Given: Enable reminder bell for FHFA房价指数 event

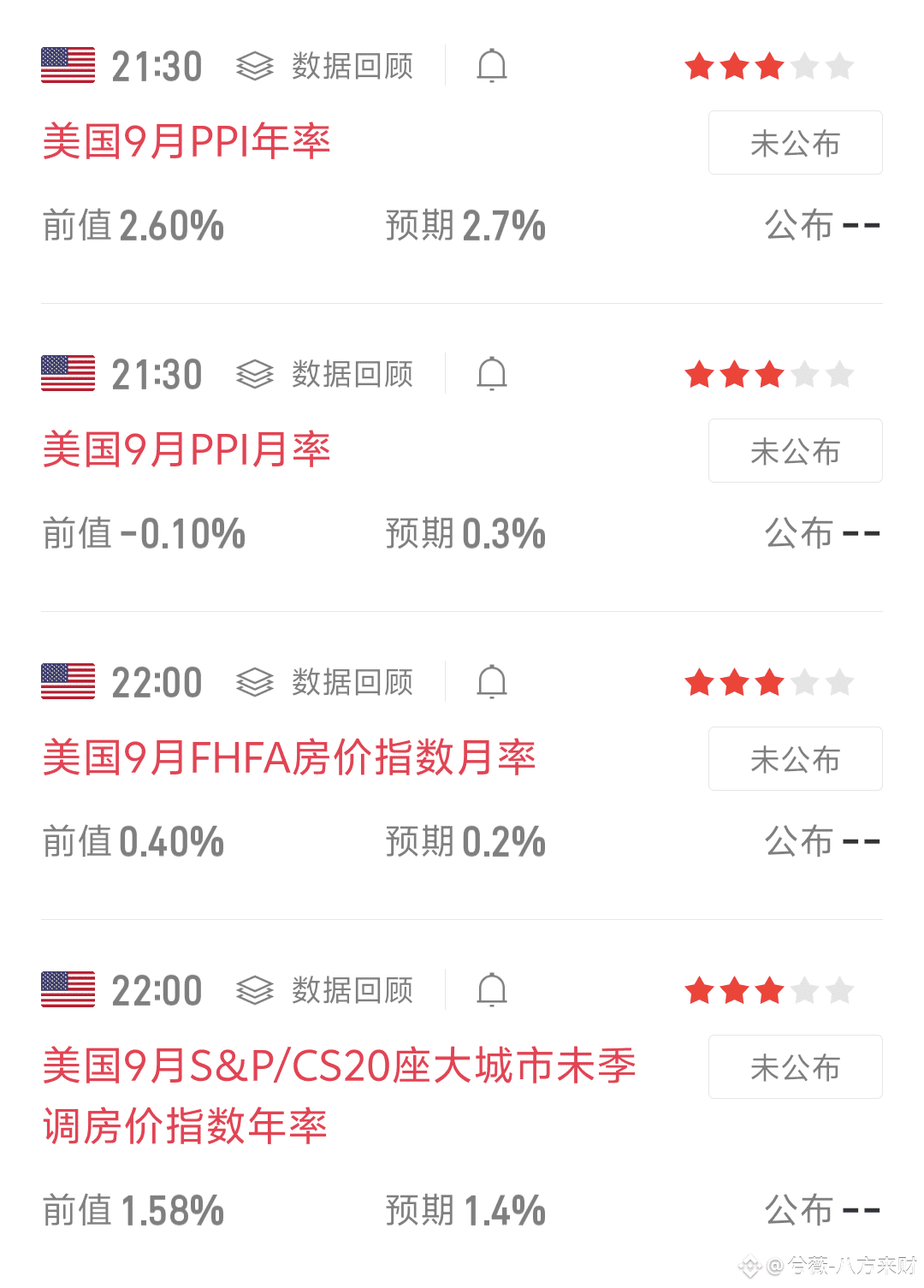Looking at the screenshot, I should click(x=492, y=682).
